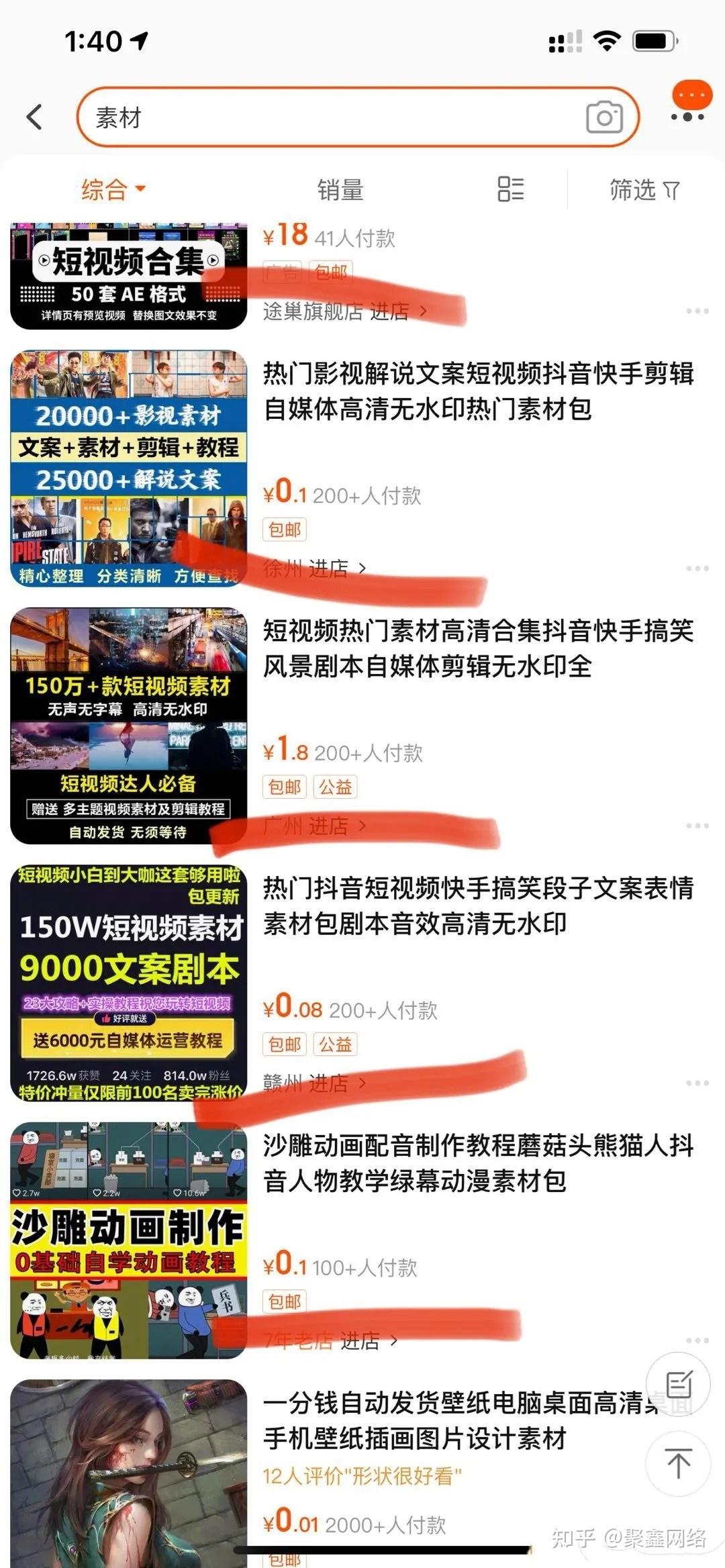Screen dimensions: 725x1568
Task: Enter the 广州 seller's shop
Action: [314, 826]
